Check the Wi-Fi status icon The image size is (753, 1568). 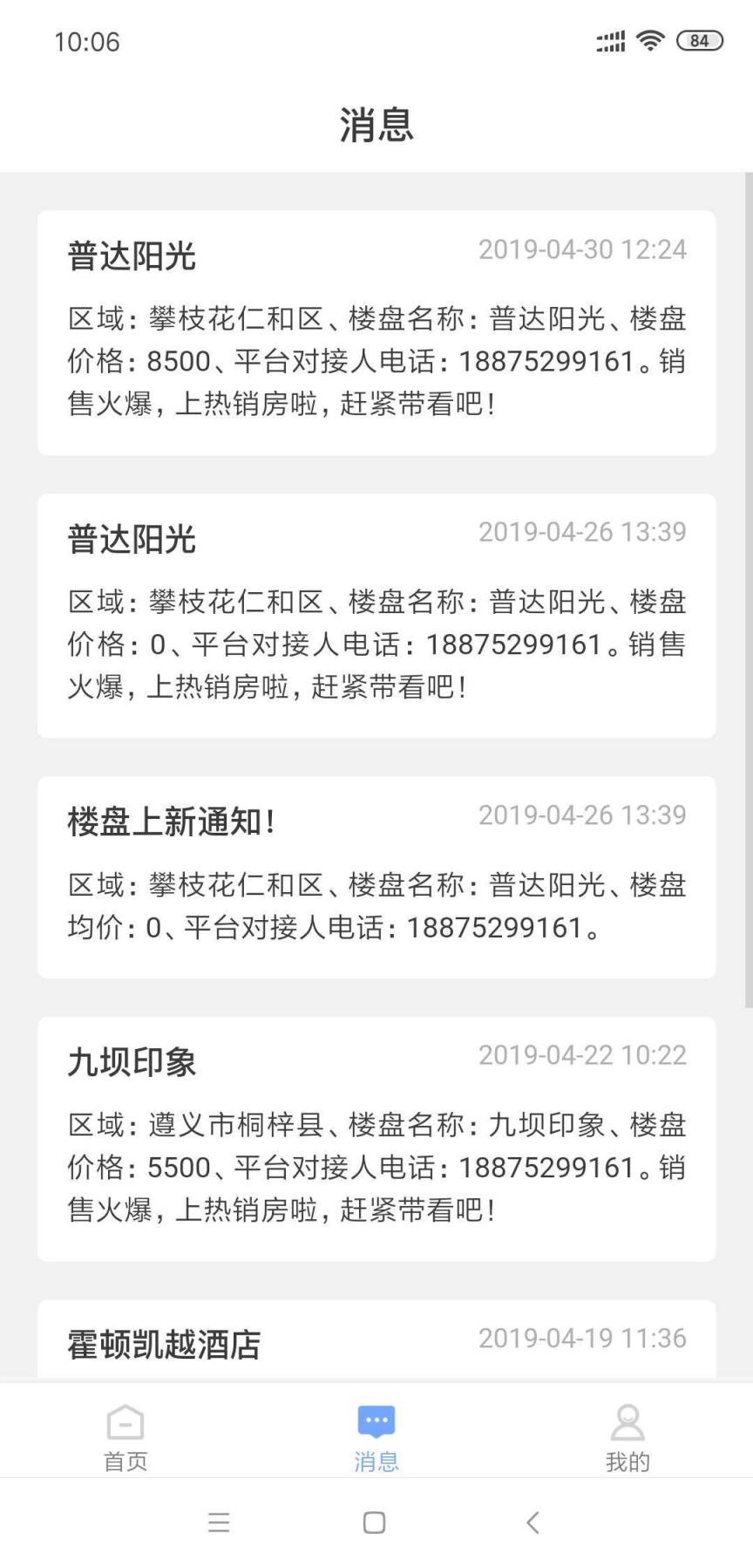(649, 39)
